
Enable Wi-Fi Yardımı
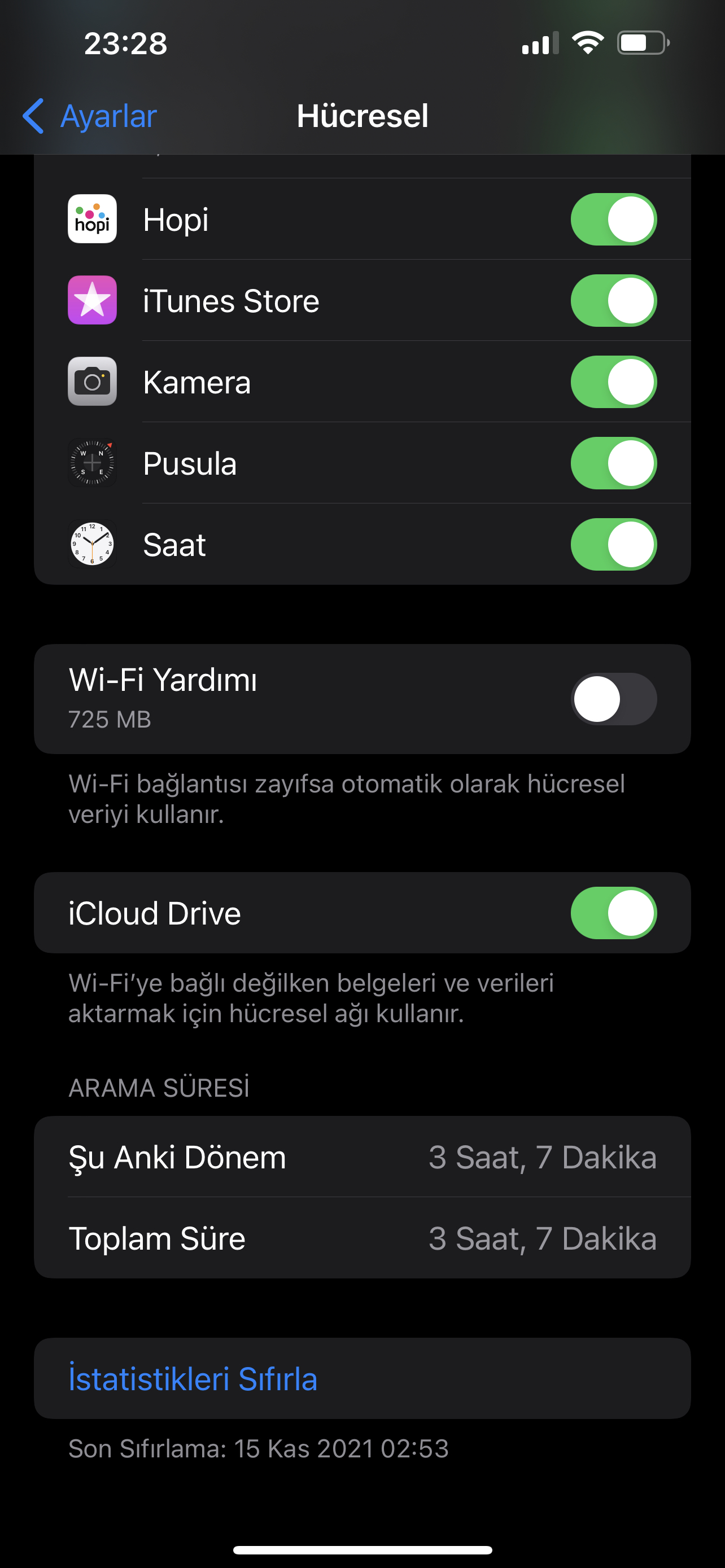(614, 699)
